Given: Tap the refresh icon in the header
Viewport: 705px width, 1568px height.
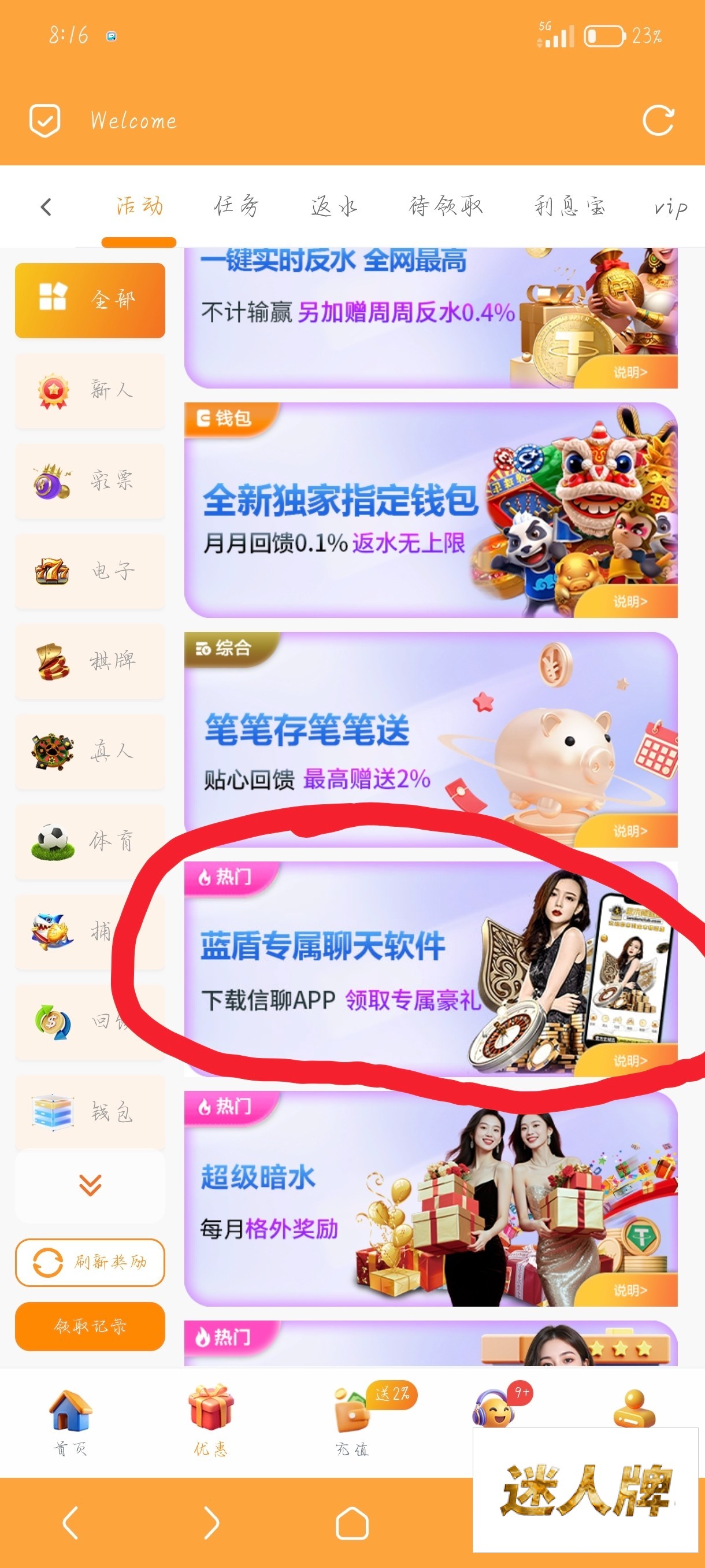Looking at the screenshot, I should point(658,120).
